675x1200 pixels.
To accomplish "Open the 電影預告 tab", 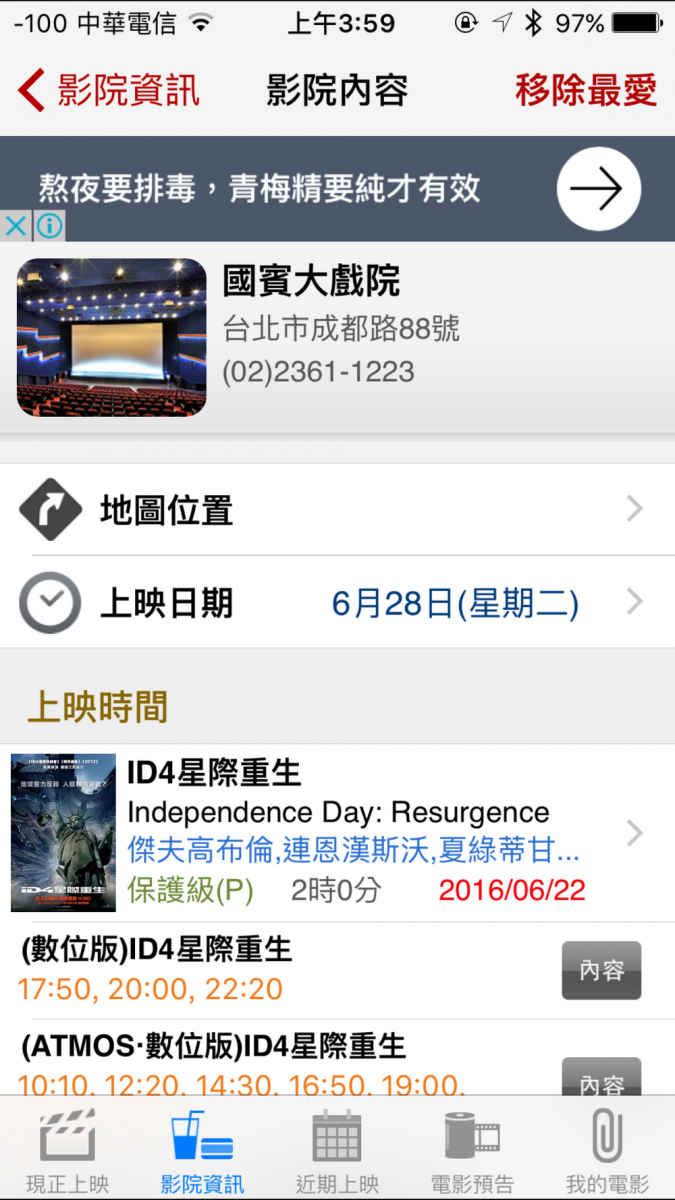I will tap(472, 1150).
